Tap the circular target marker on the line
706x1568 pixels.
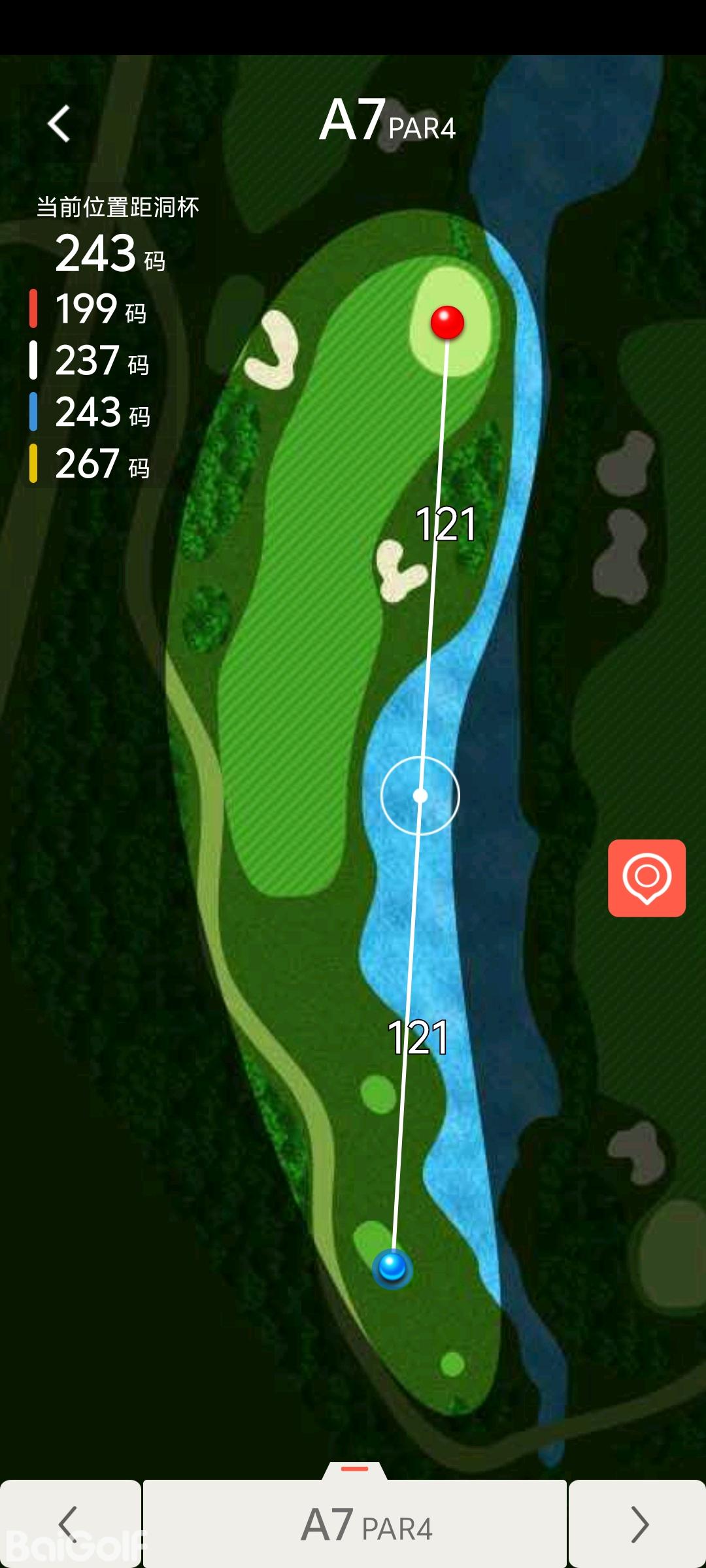(x=420, y=796)
